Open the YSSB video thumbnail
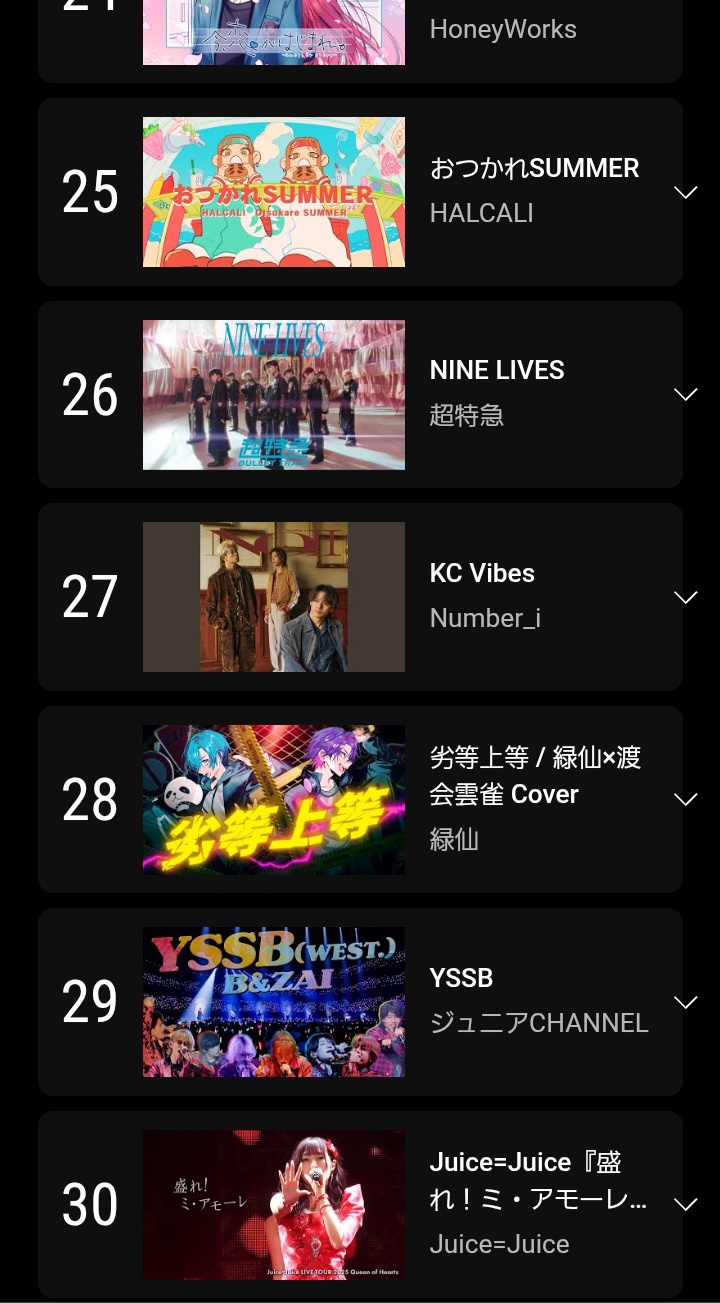This screenshot has height=1303, width=720. (x=274, y=1002)
